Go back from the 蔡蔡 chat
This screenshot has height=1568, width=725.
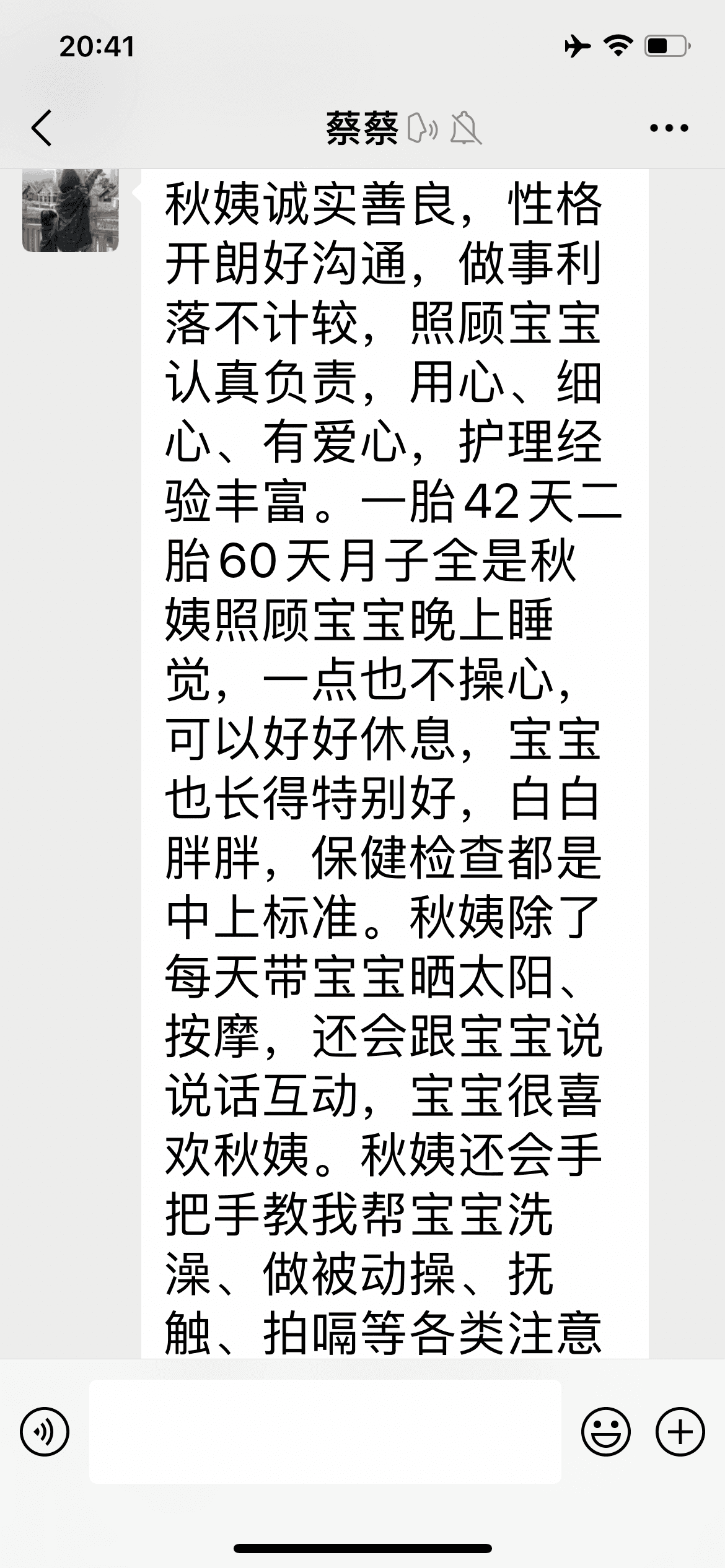(x=41, y=128)
